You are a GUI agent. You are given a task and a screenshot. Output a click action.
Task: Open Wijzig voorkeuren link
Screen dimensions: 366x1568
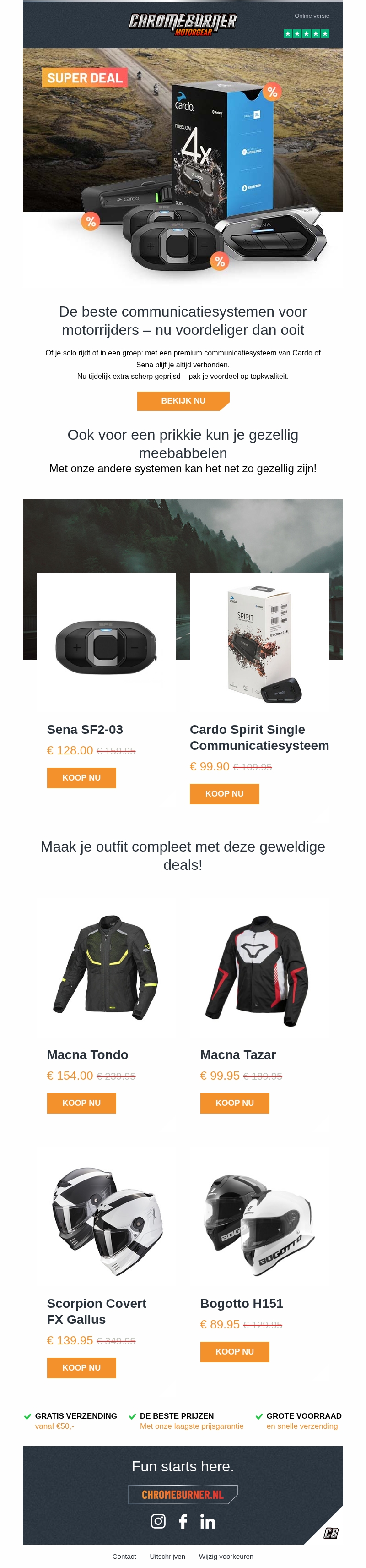click(226, 1556)
